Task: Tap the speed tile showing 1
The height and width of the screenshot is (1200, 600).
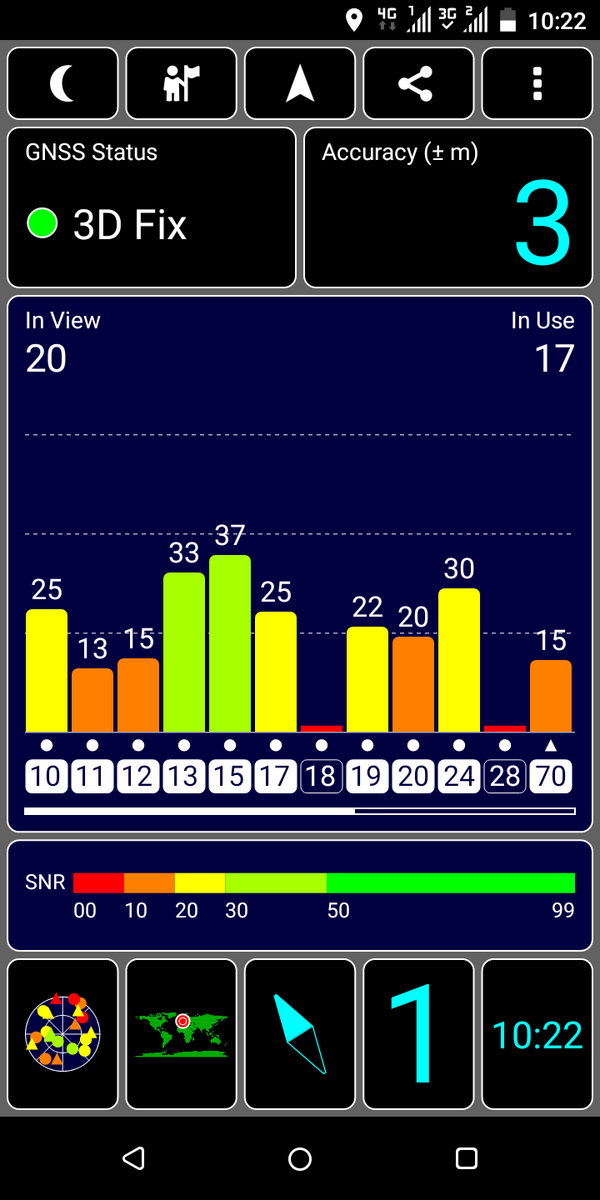Action: 418,1035
